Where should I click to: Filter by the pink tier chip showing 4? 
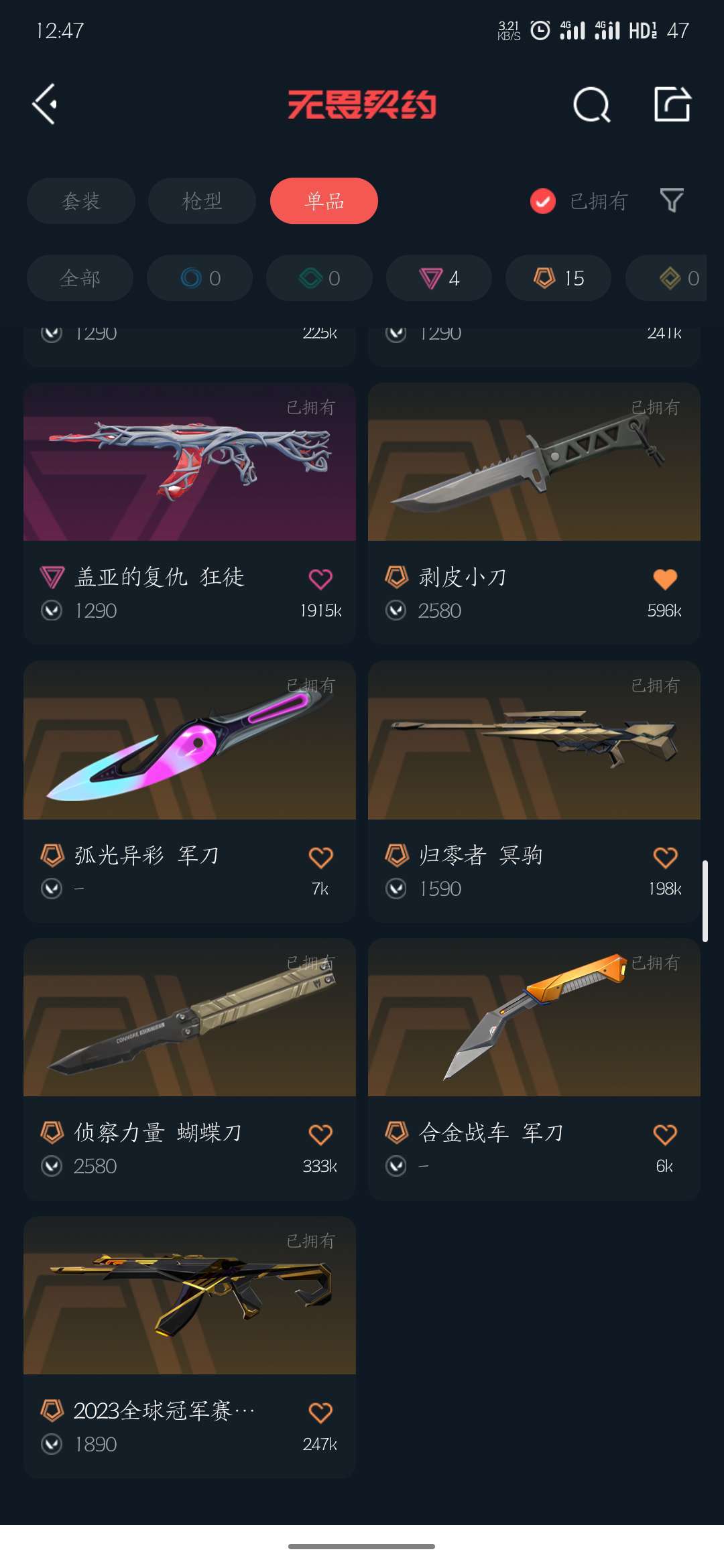point(439,278)
